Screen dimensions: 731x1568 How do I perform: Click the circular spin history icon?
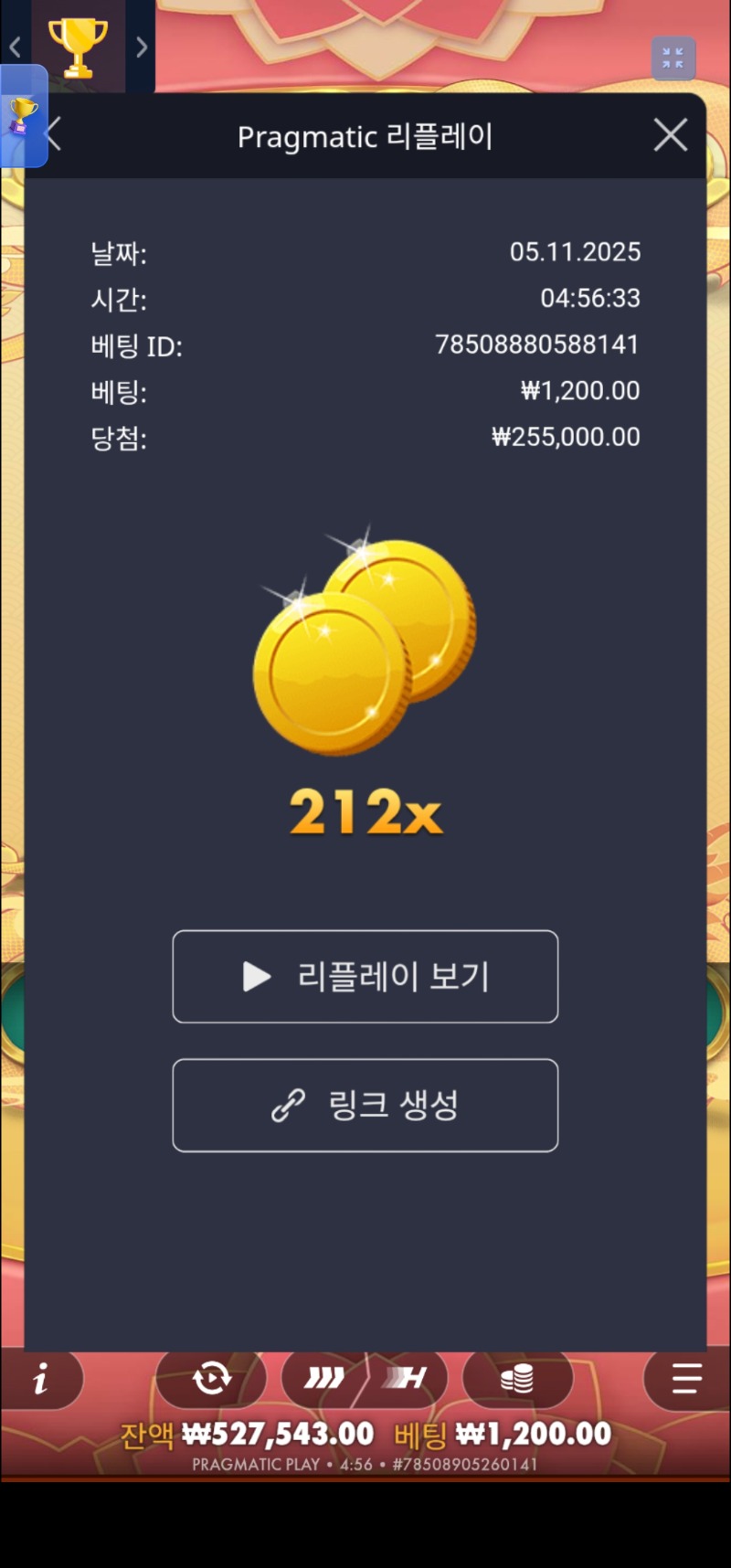click(211, 1380)
